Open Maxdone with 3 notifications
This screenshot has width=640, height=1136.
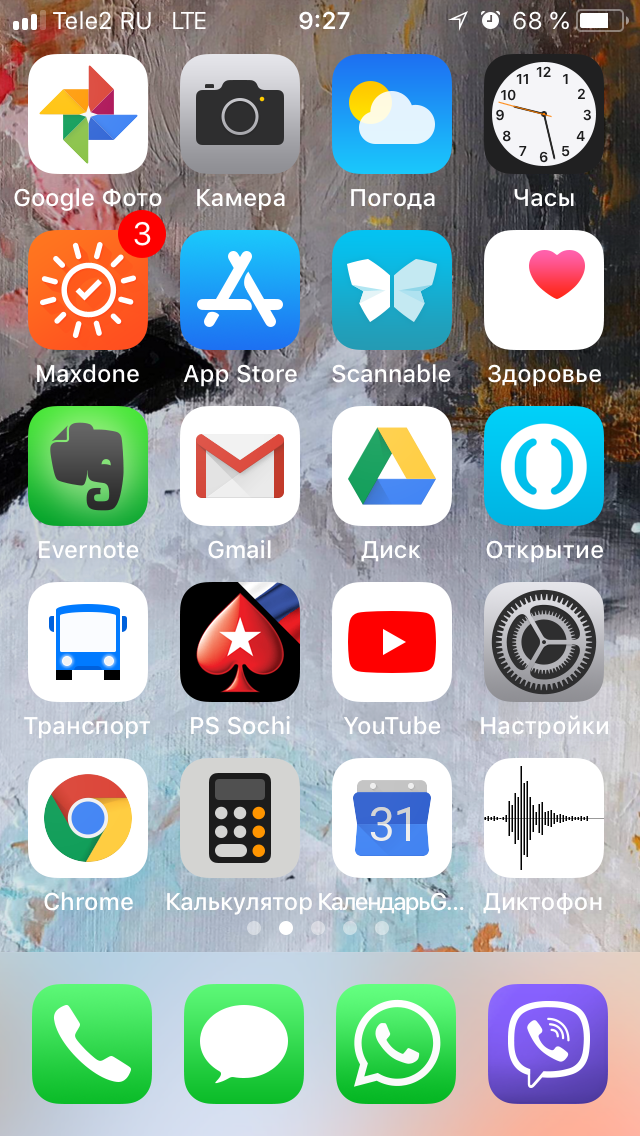click(x=88, y=290)
